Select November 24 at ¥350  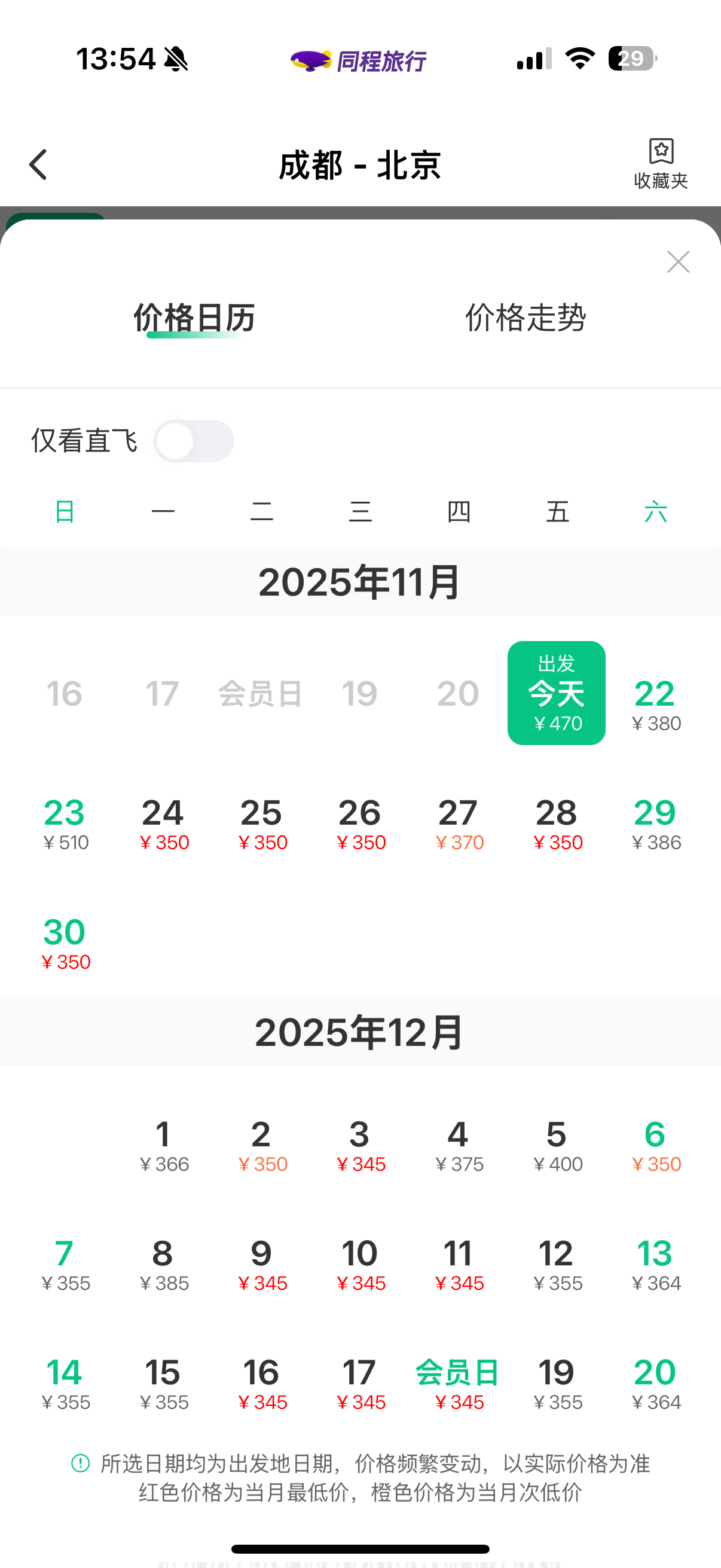tap(164, 823)
